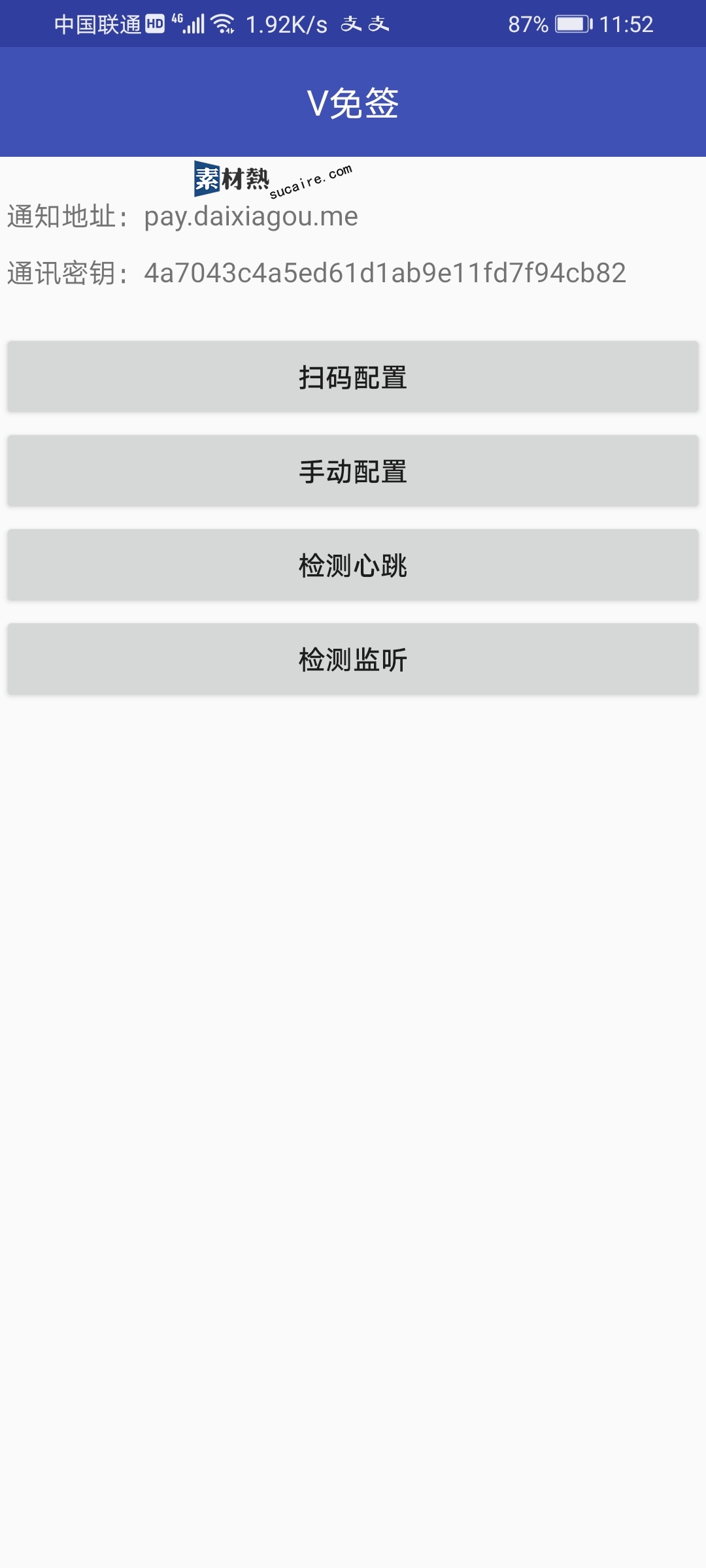
Task: Tap the 扫码配置 button
Action: [353, 377]
